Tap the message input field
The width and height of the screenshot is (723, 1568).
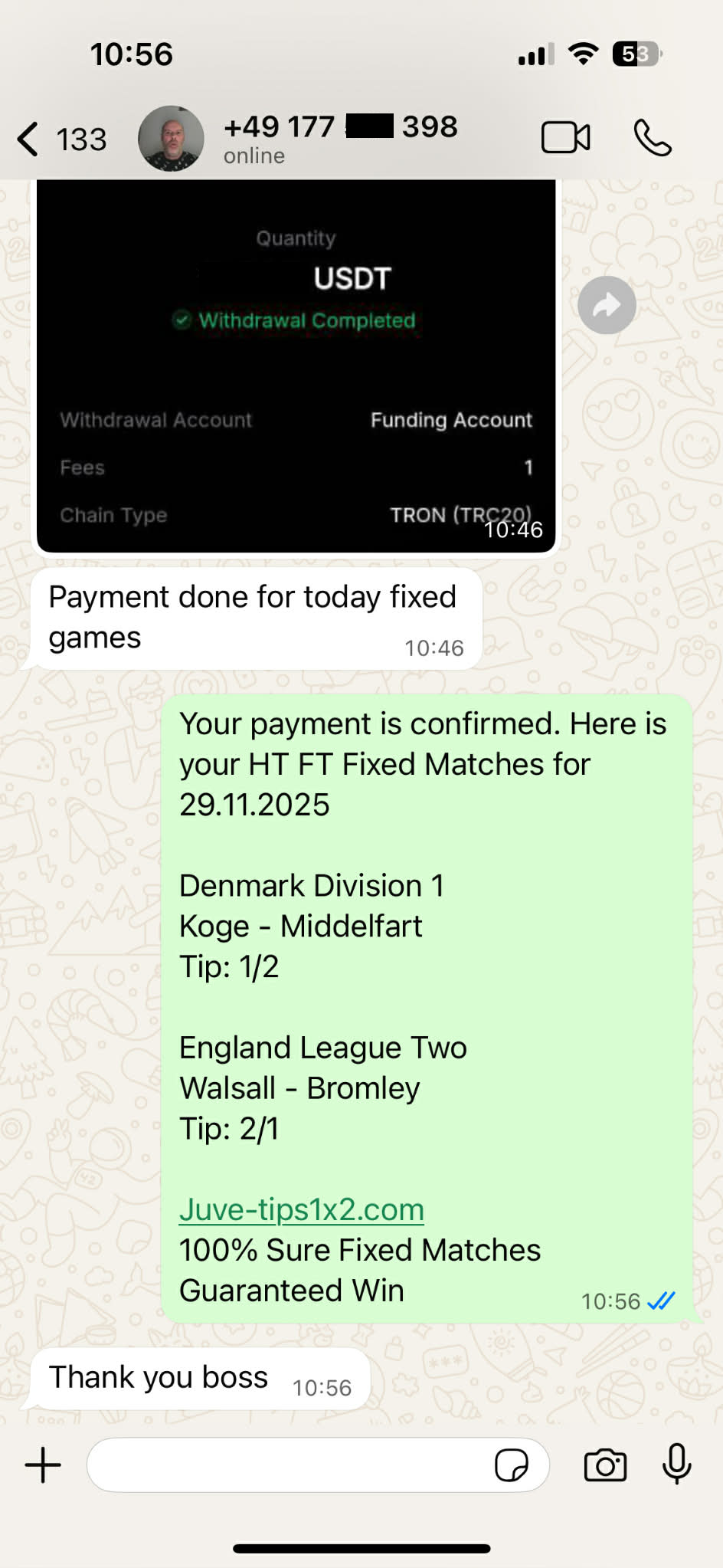[291, 1465]
